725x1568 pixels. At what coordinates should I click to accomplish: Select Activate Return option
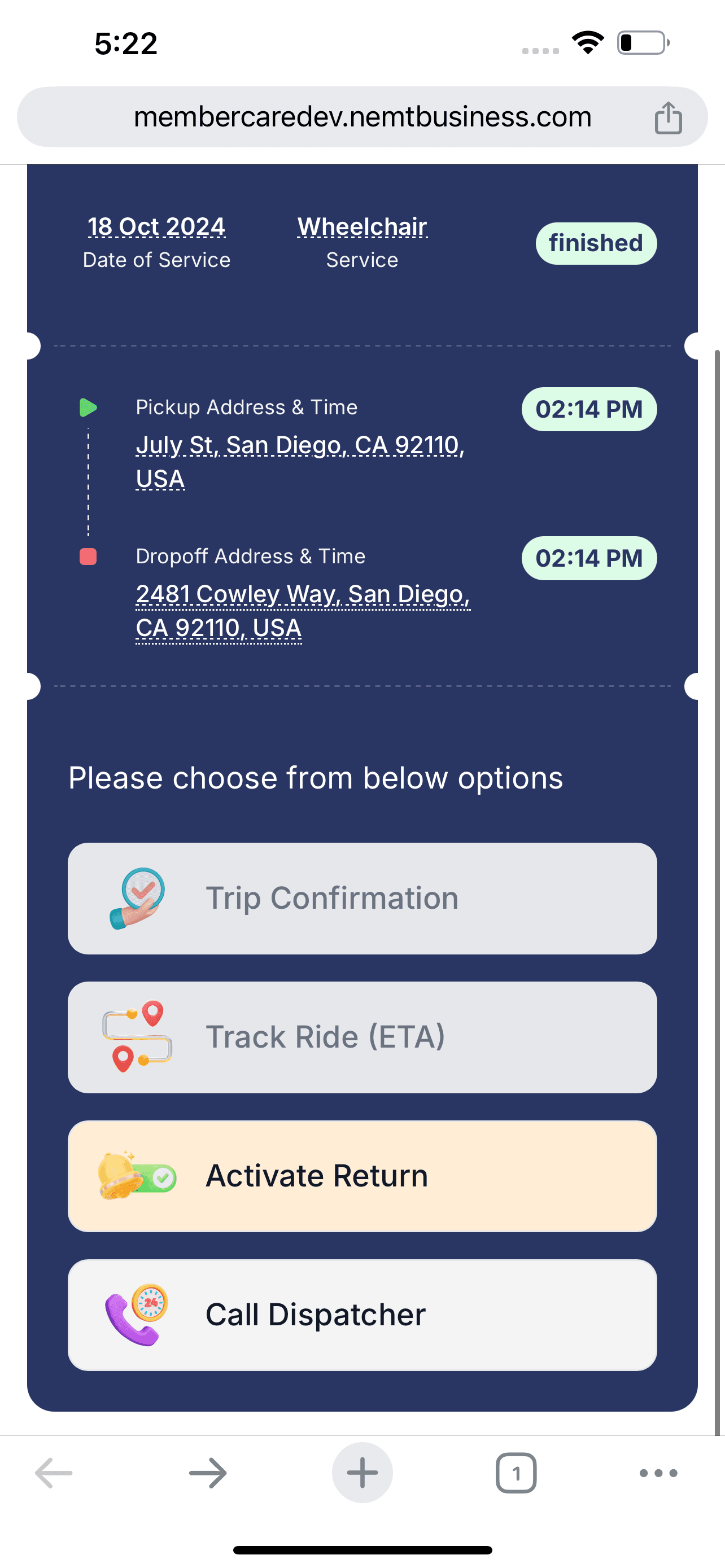coord(362,1176)
